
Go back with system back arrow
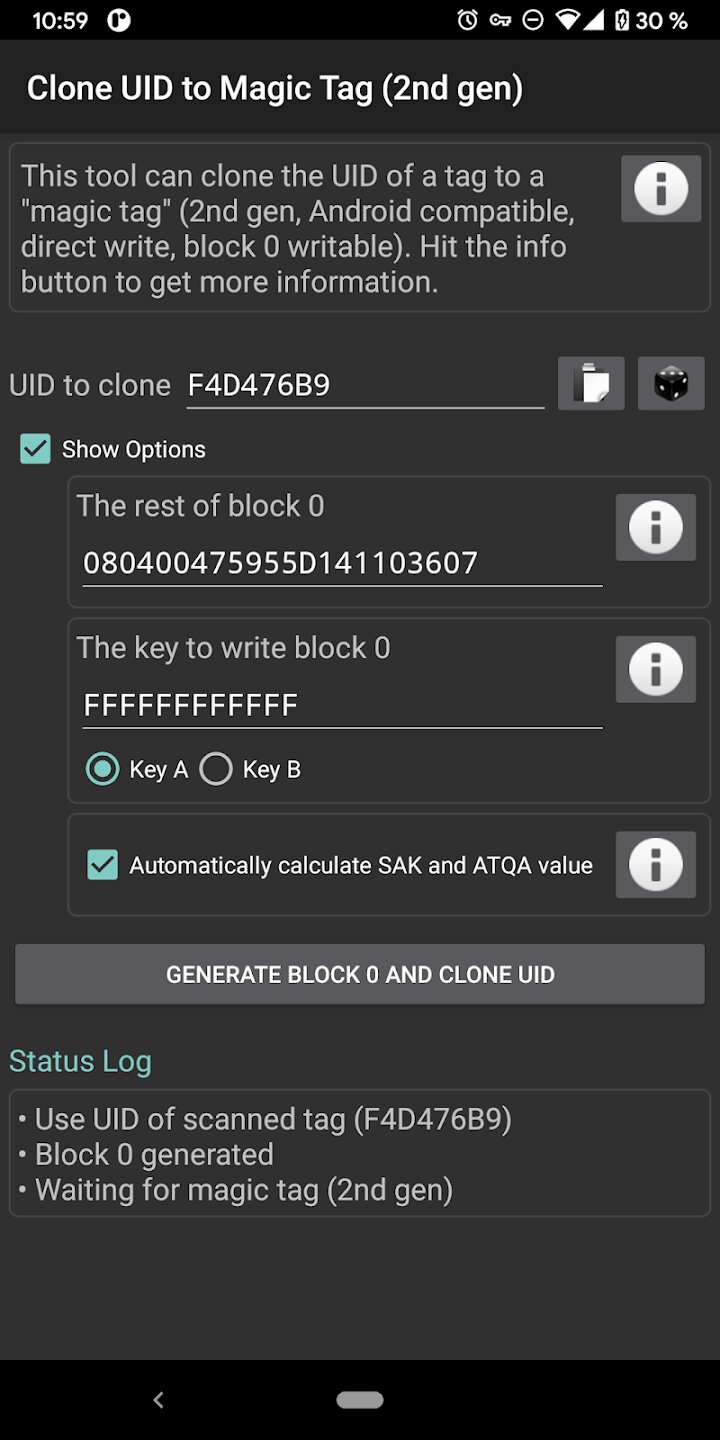click(158, 1400)
